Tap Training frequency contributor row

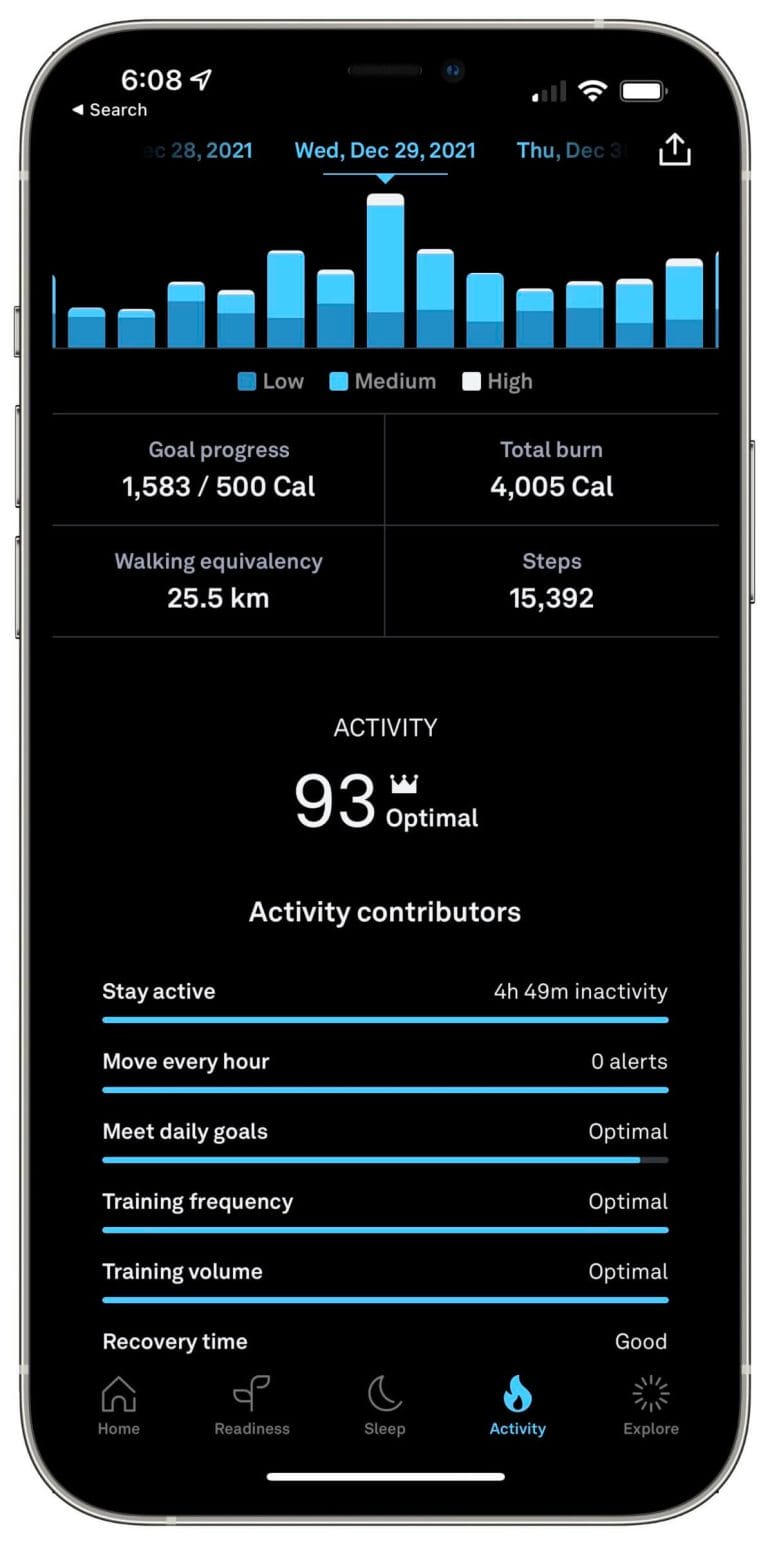pyautogui.click(x=385, y=1210)
